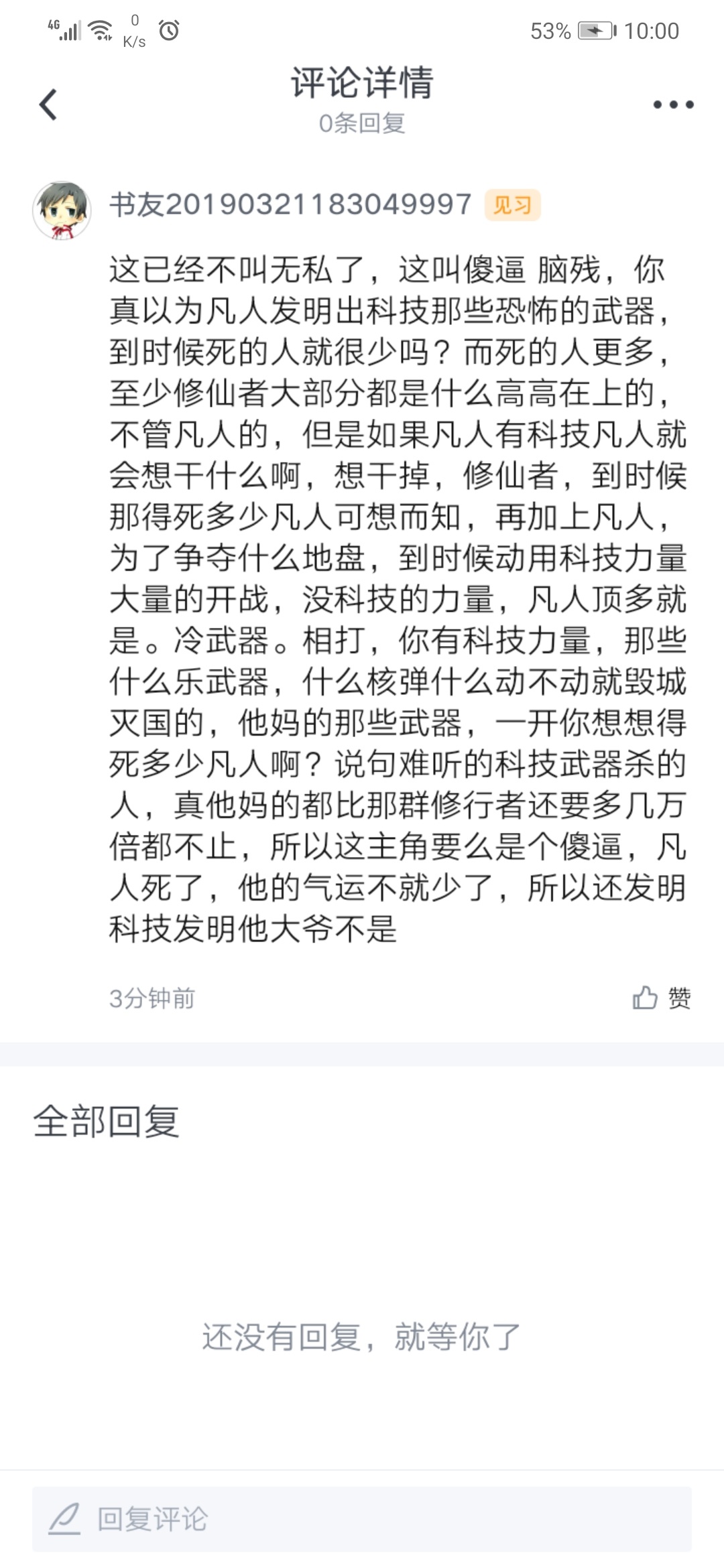
Task: Tap the 回复评论 reply field
Action: (x=362, y=1519)
